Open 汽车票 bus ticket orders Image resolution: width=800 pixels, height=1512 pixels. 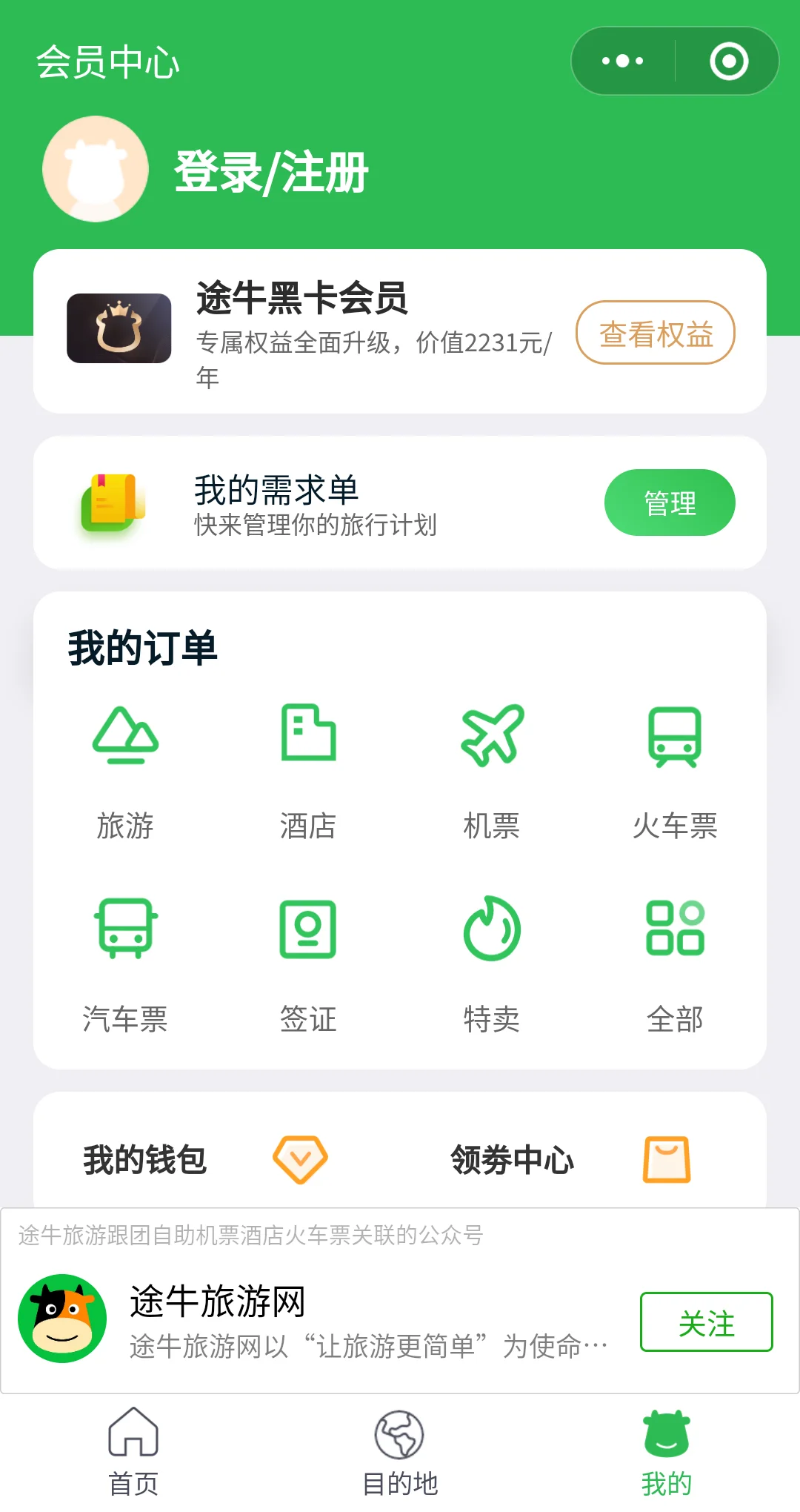point(125,964)
